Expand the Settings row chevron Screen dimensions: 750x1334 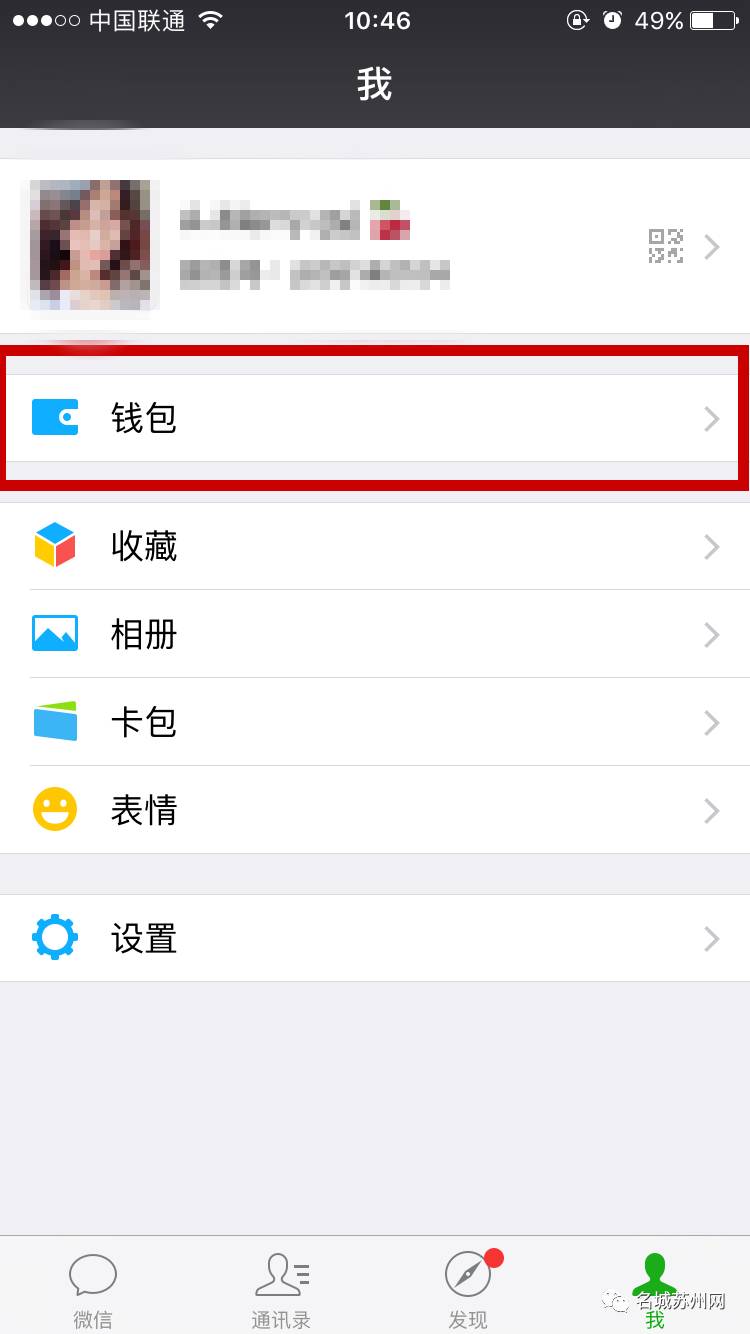point(711,937)
